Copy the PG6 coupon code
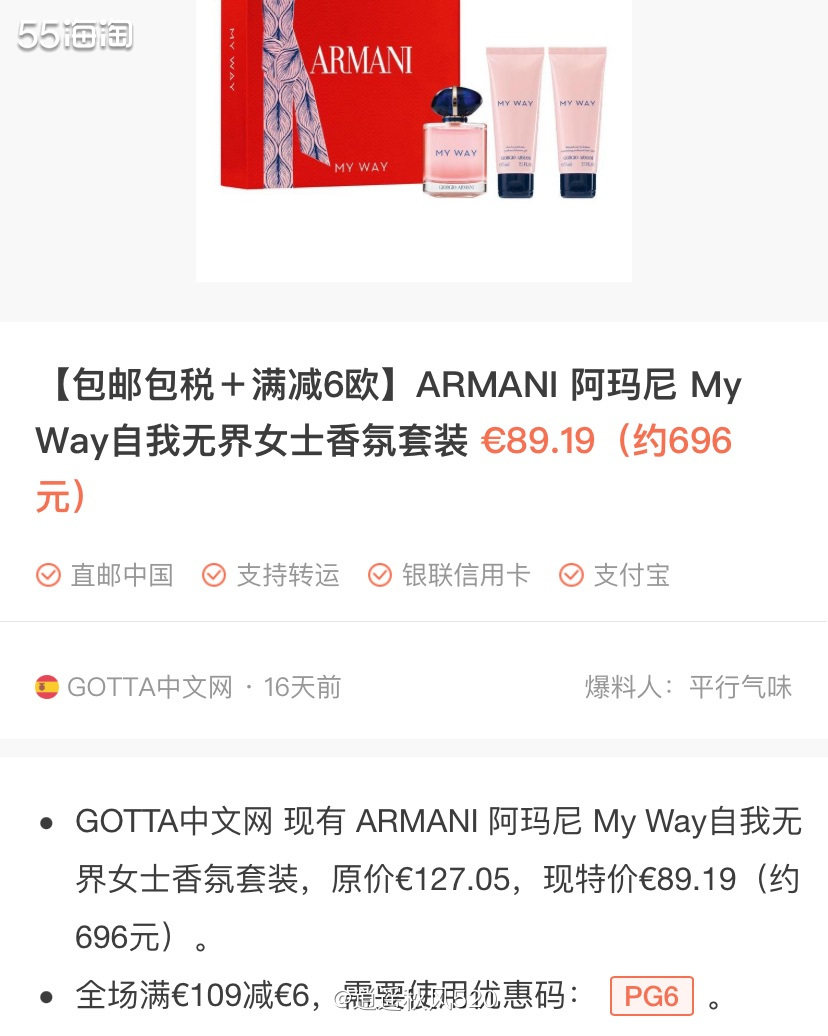 tap(651, 997)
